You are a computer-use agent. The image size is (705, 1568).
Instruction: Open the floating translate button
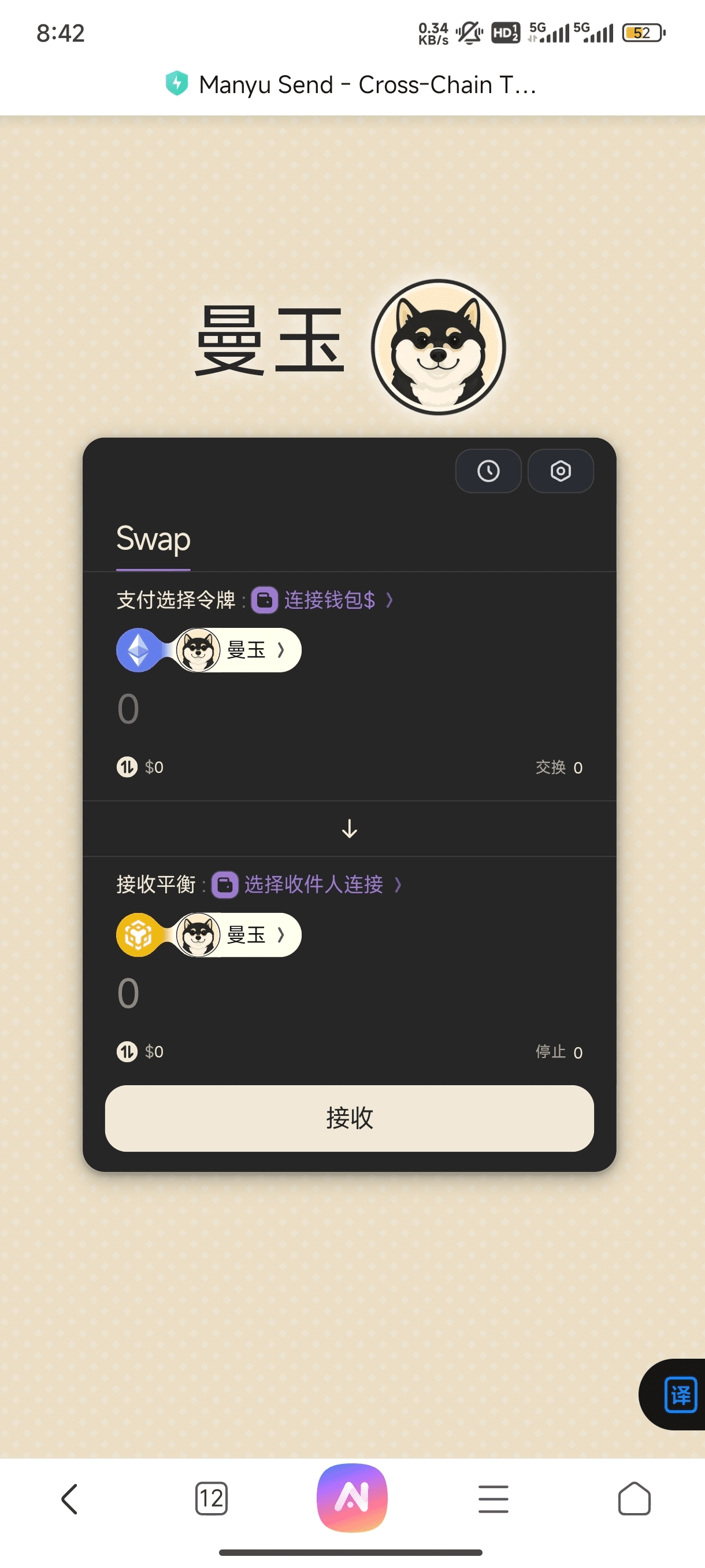(680, 1394)
